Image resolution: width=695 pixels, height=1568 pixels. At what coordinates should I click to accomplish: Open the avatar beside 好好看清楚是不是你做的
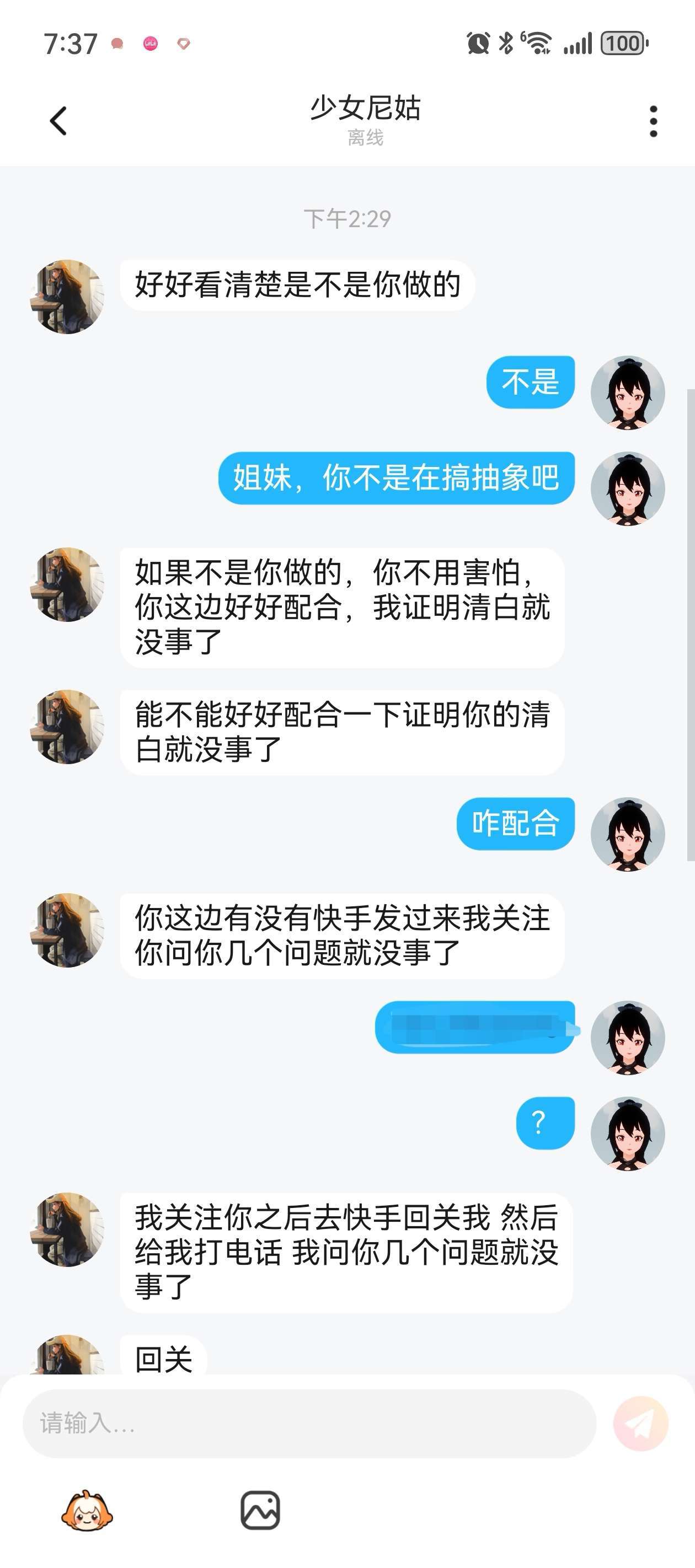coord(67,297)
